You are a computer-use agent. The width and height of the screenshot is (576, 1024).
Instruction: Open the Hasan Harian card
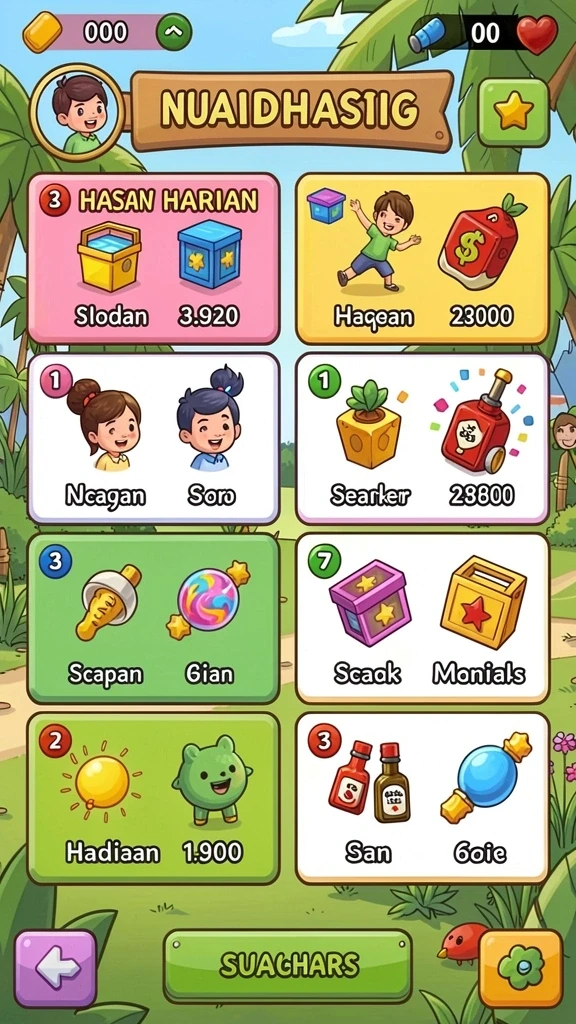tap(153, 258)
